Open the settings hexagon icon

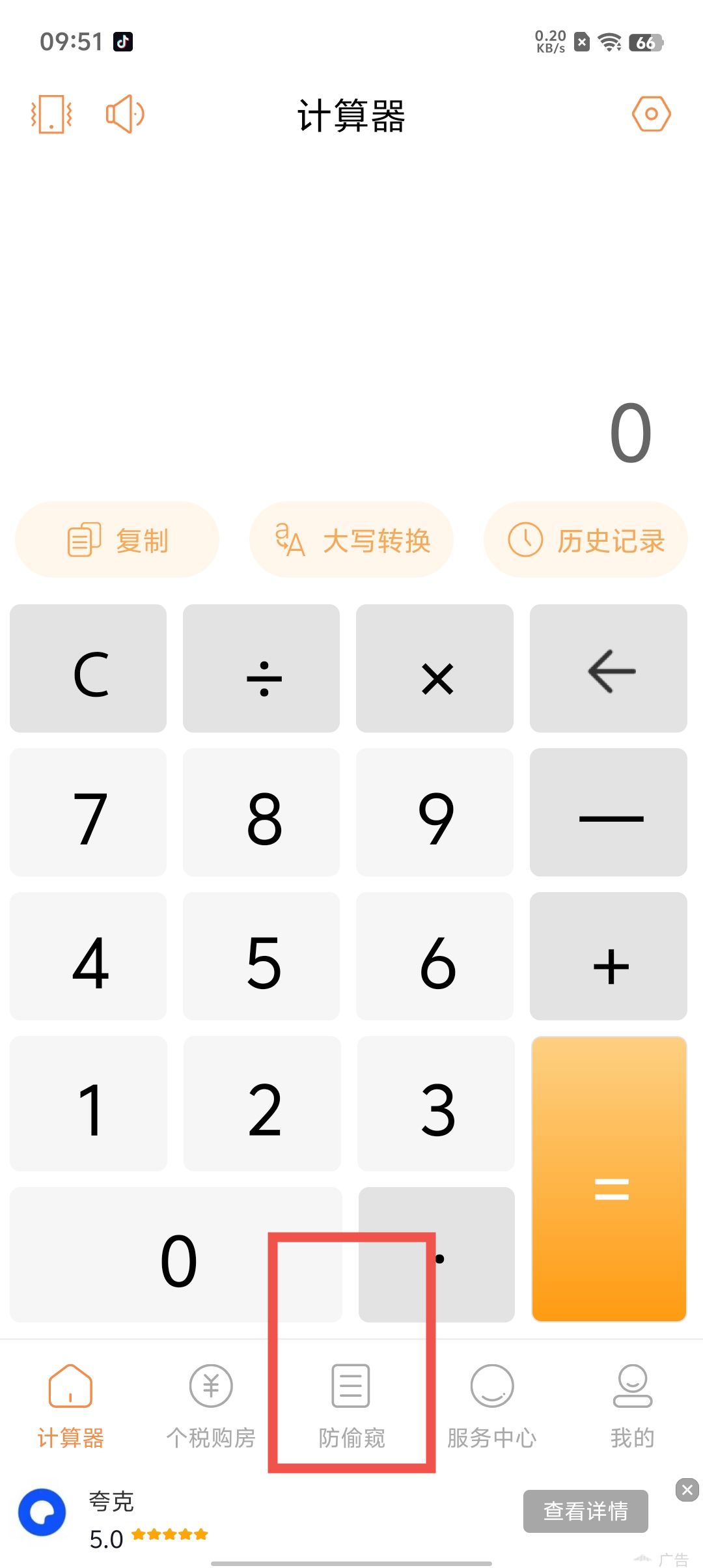(651, 115)
